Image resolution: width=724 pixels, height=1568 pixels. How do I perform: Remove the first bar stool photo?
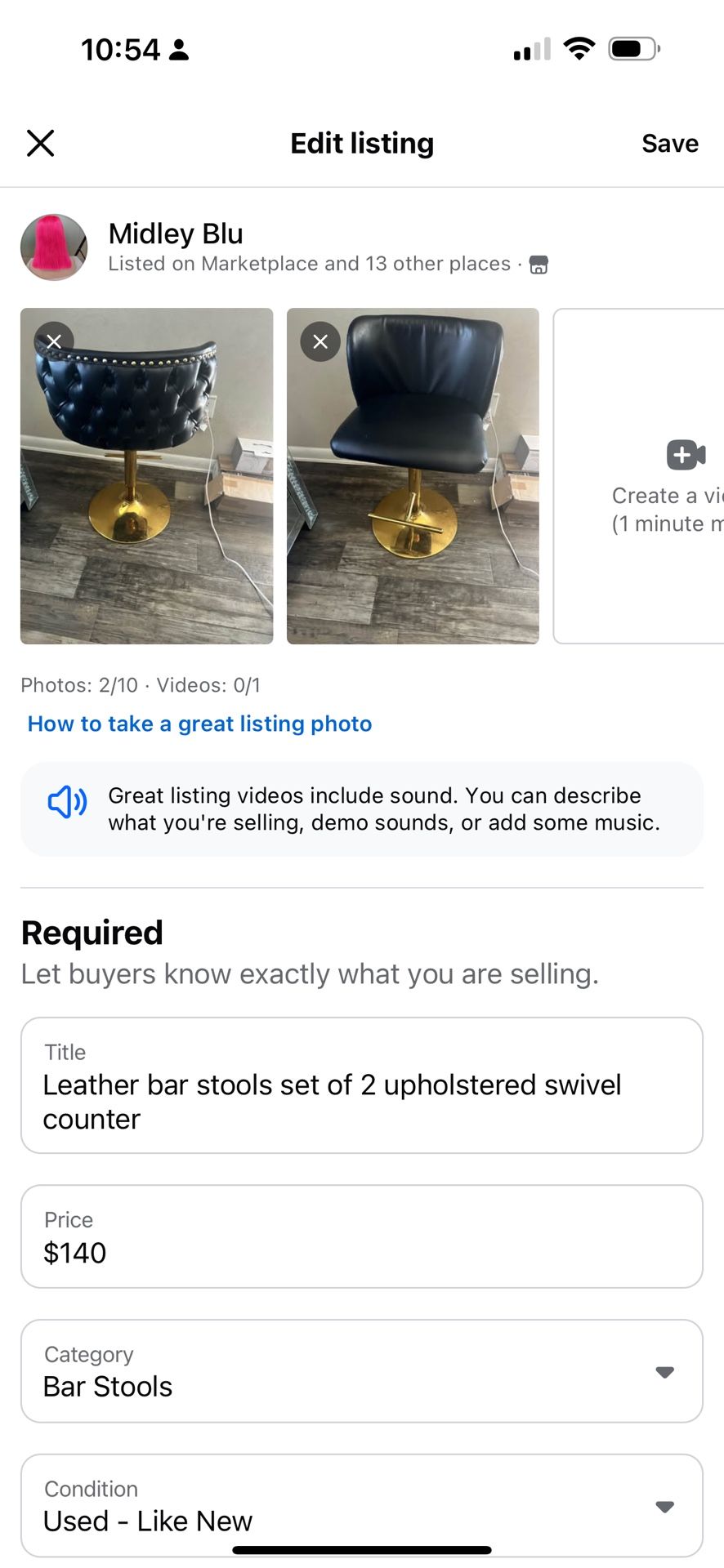53,341
